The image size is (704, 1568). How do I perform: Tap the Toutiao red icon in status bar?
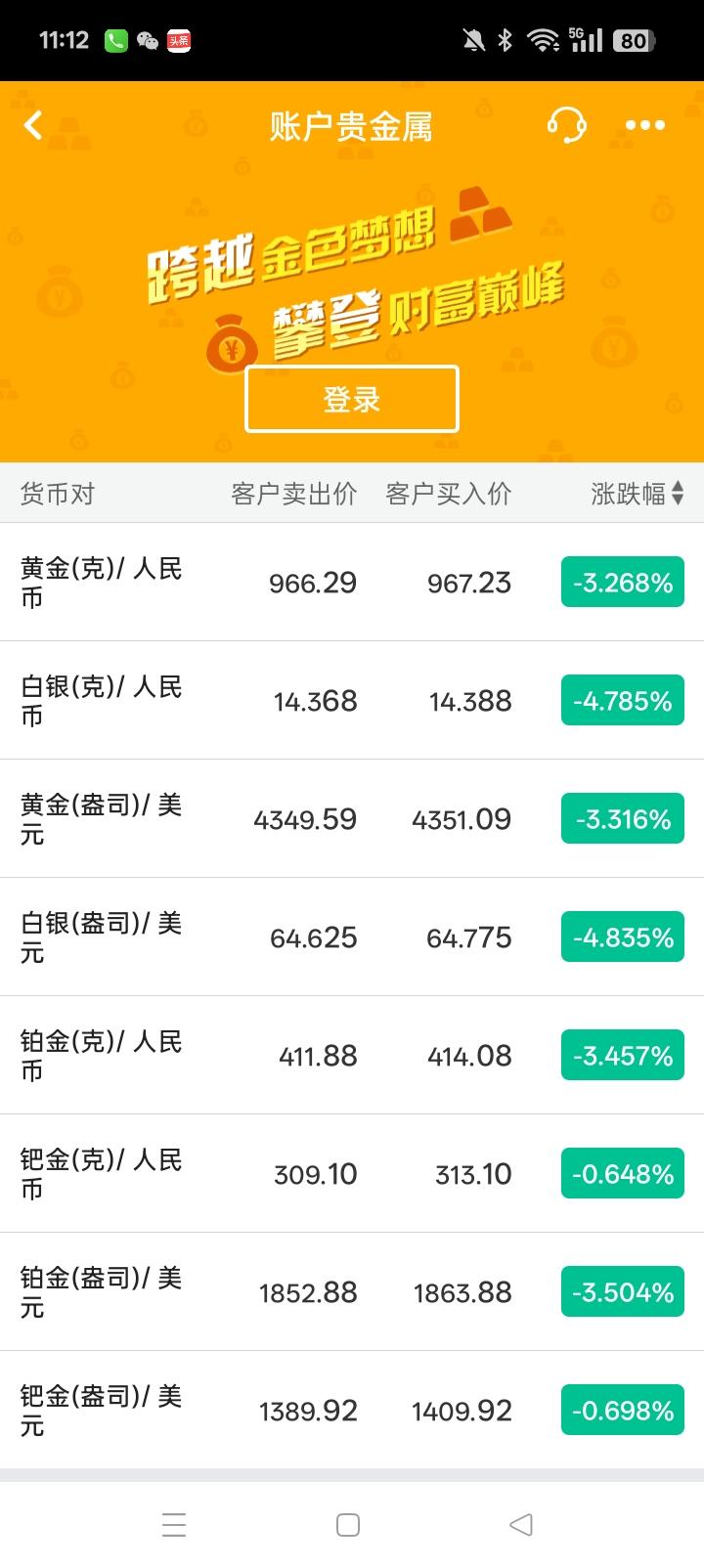[181, 39]
